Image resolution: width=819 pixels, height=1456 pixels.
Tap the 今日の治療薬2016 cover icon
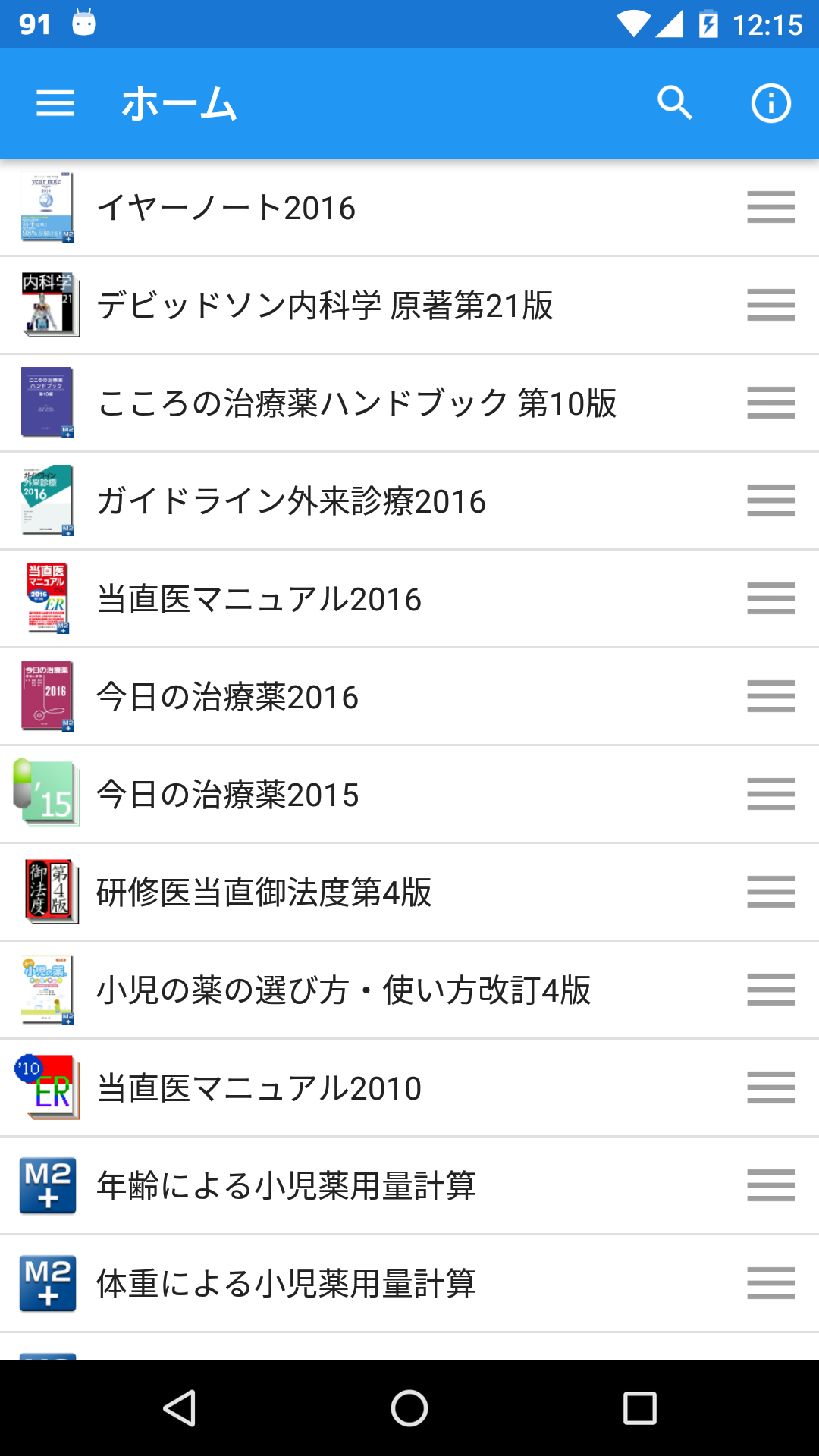[x=47, y=695]
